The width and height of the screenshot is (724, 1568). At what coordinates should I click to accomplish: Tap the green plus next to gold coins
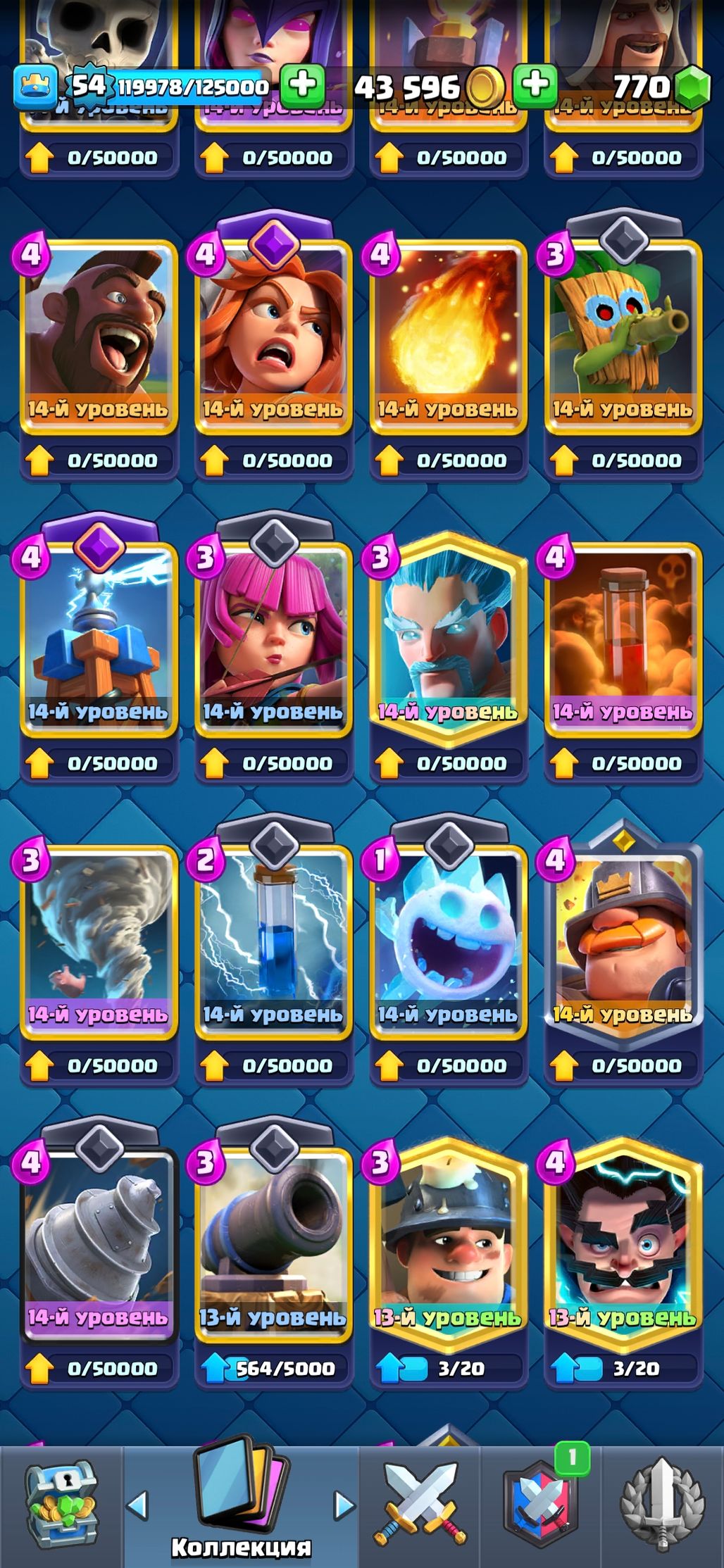pos(535,86)
